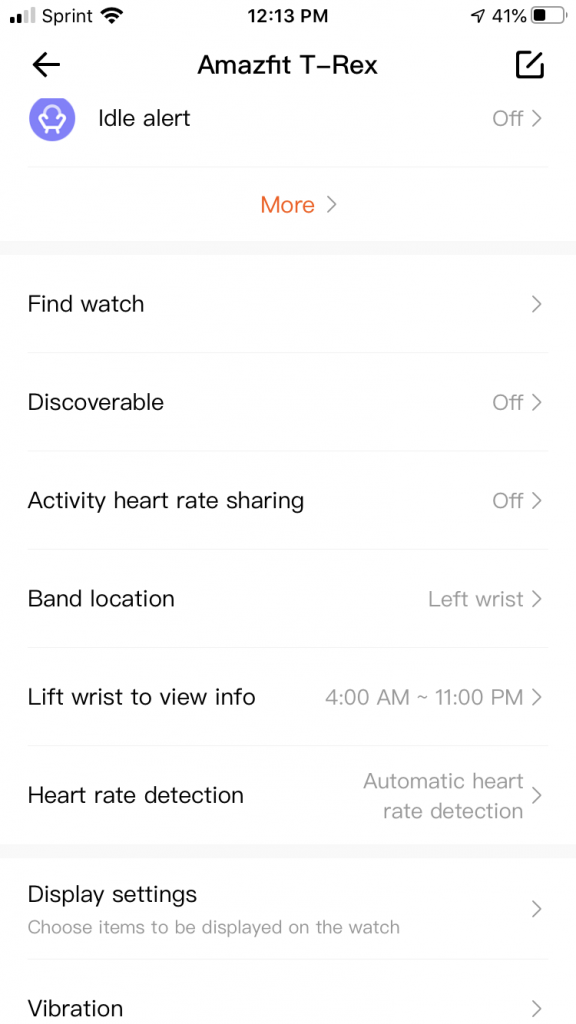576x1024 pixels.
Task: Open Lift wrist to view info
Action: click(x=288, y=697)
